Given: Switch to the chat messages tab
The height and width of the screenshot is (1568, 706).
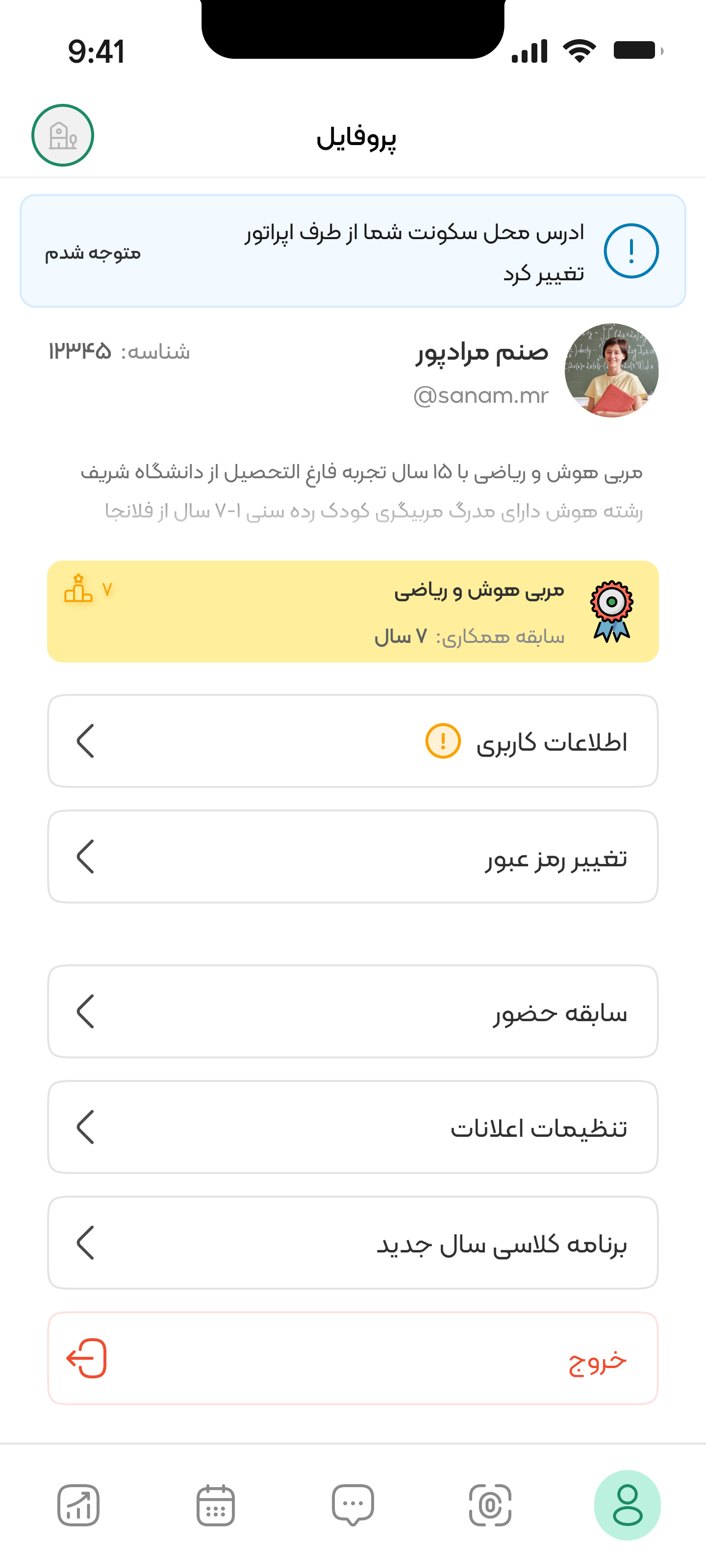Looking at the screenshot, I should click(x=353, y=1505).
